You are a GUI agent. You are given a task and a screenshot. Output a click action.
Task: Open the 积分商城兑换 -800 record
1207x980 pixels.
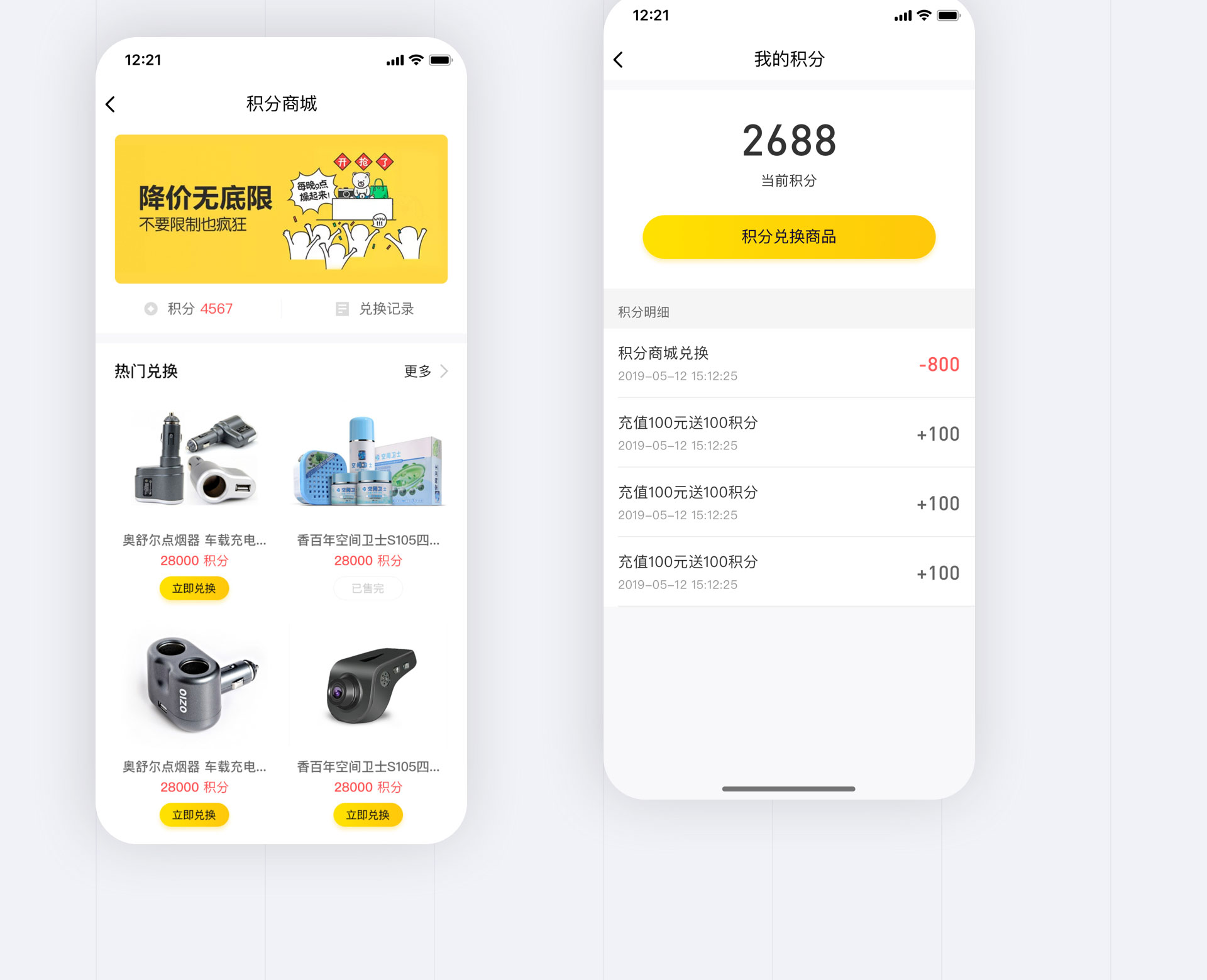tap(788, 363)
